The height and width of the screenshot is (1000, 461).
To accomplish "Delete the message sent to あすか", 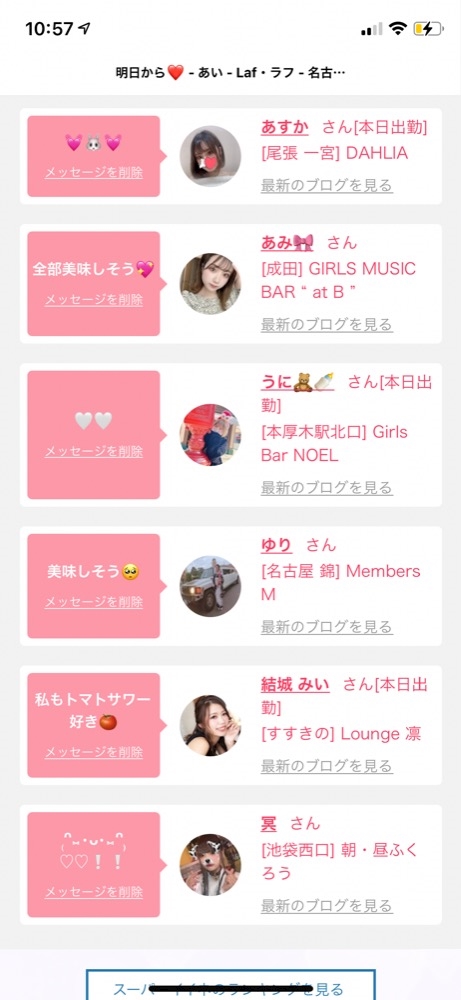I will point(94,173).
